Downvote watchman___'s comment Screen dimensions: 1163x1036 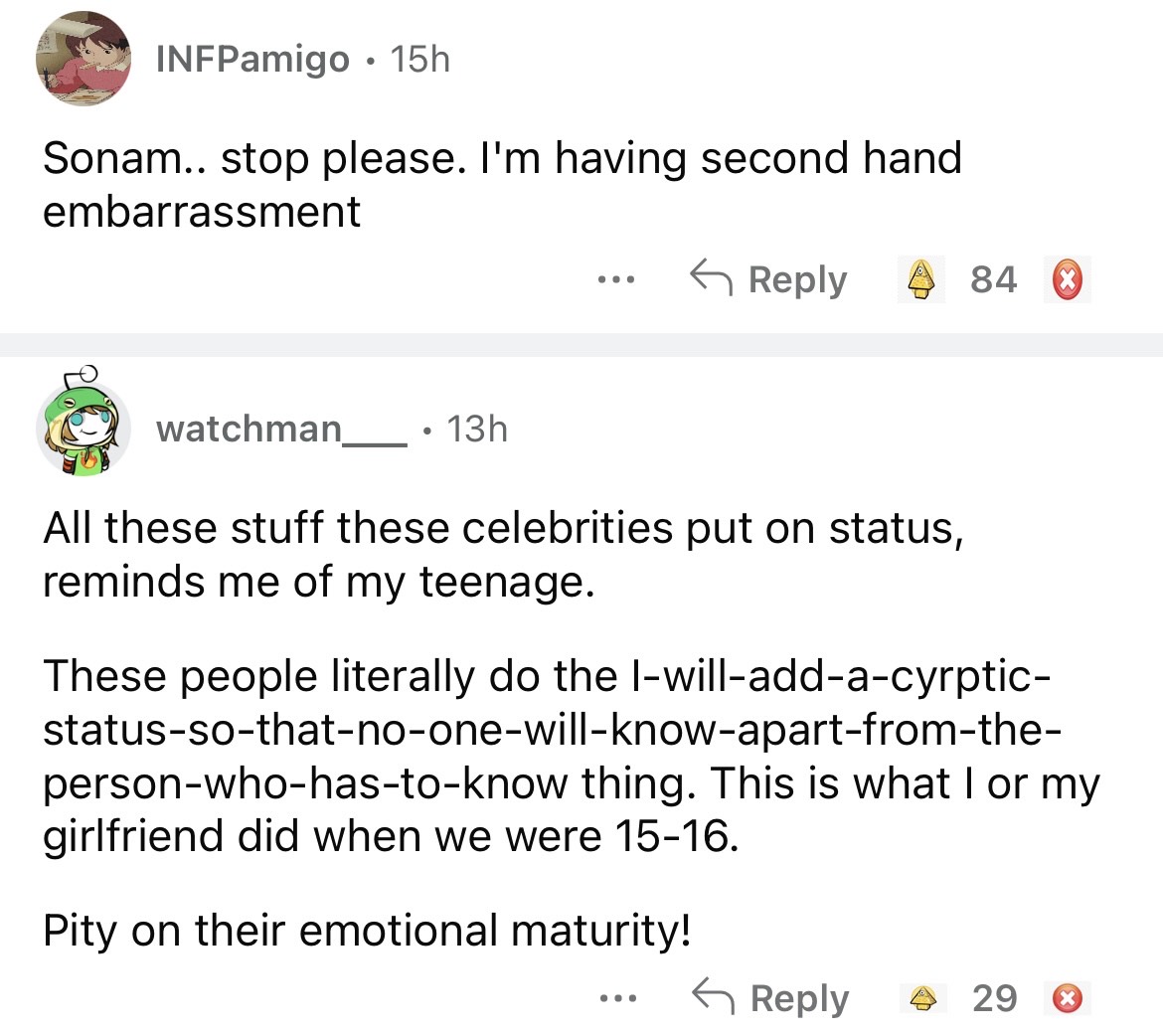tap(1068, 997)
